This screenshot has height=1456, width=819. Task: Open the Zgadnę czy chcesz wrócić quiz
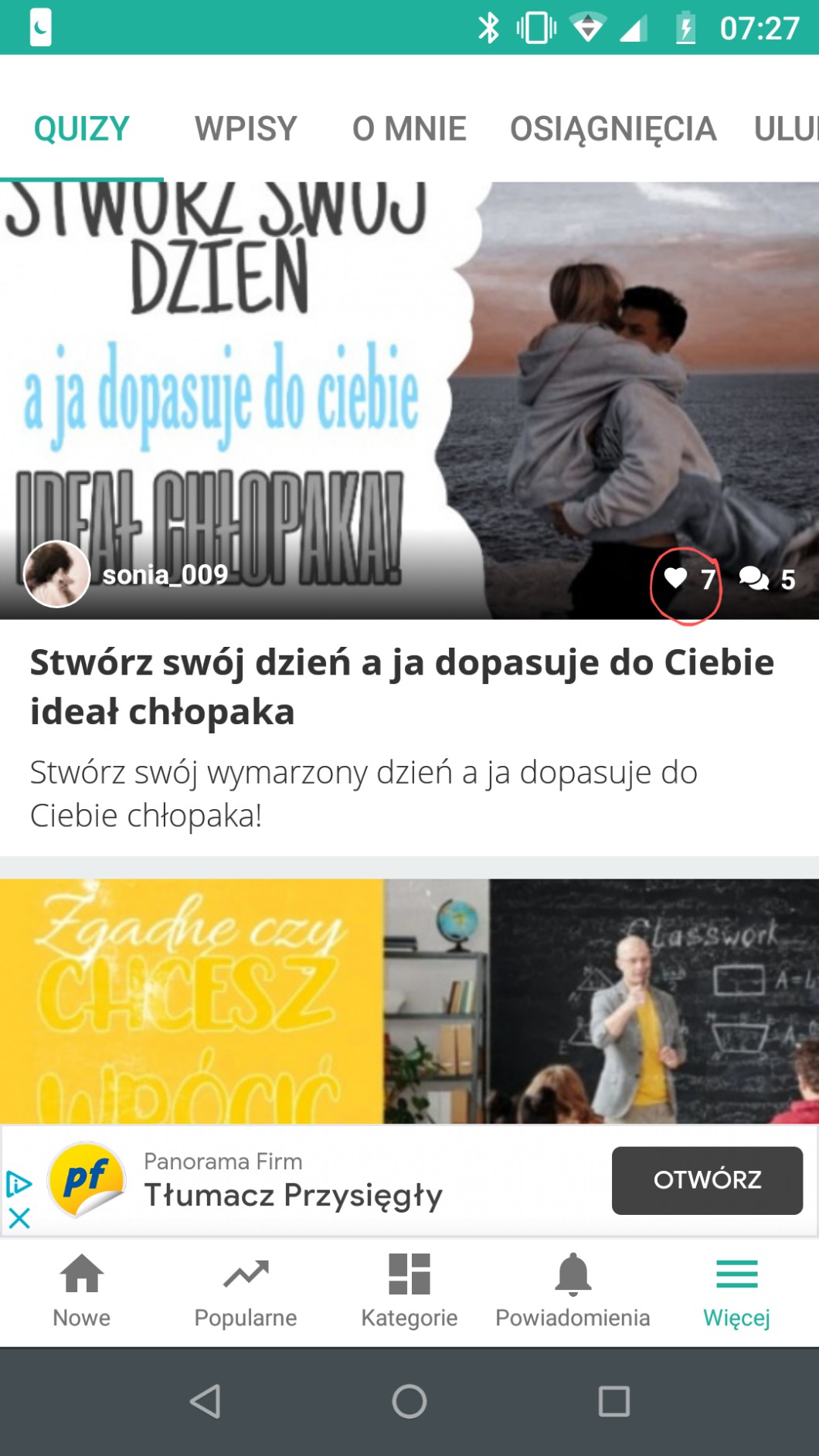(x=409, y=1001)
